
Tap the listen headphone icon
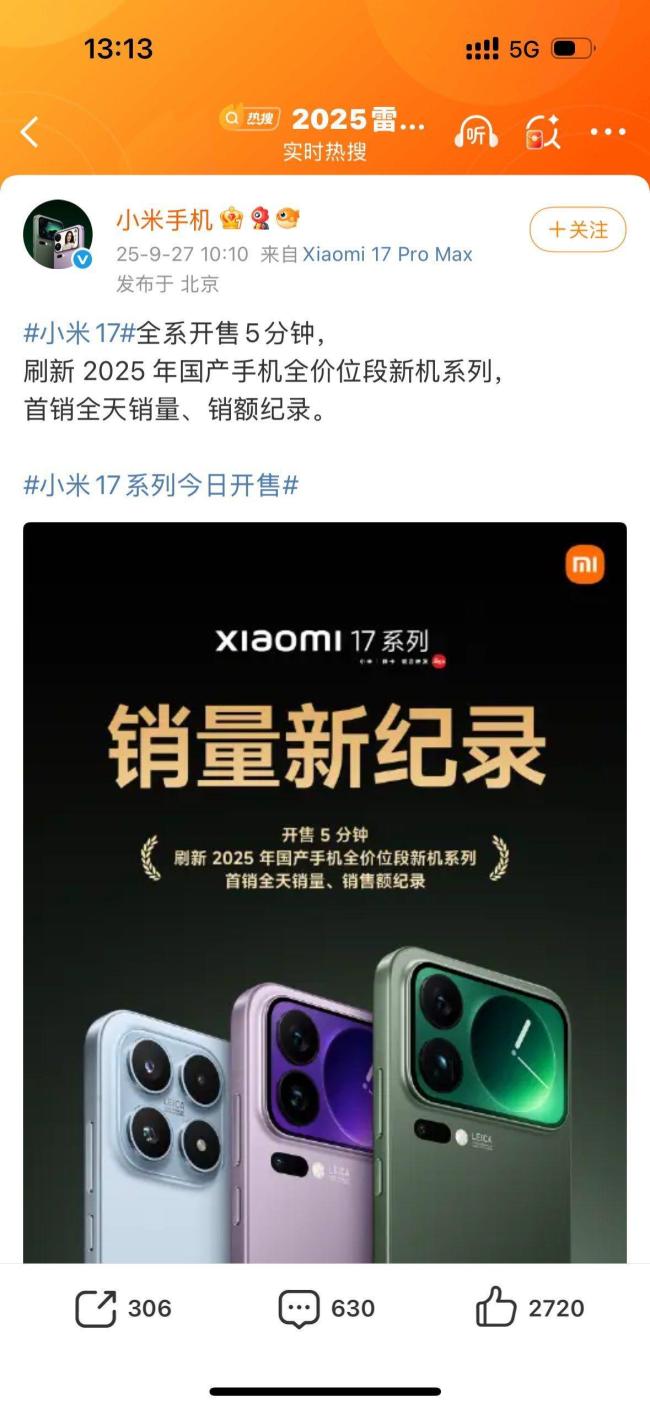(x=476, y=132)
